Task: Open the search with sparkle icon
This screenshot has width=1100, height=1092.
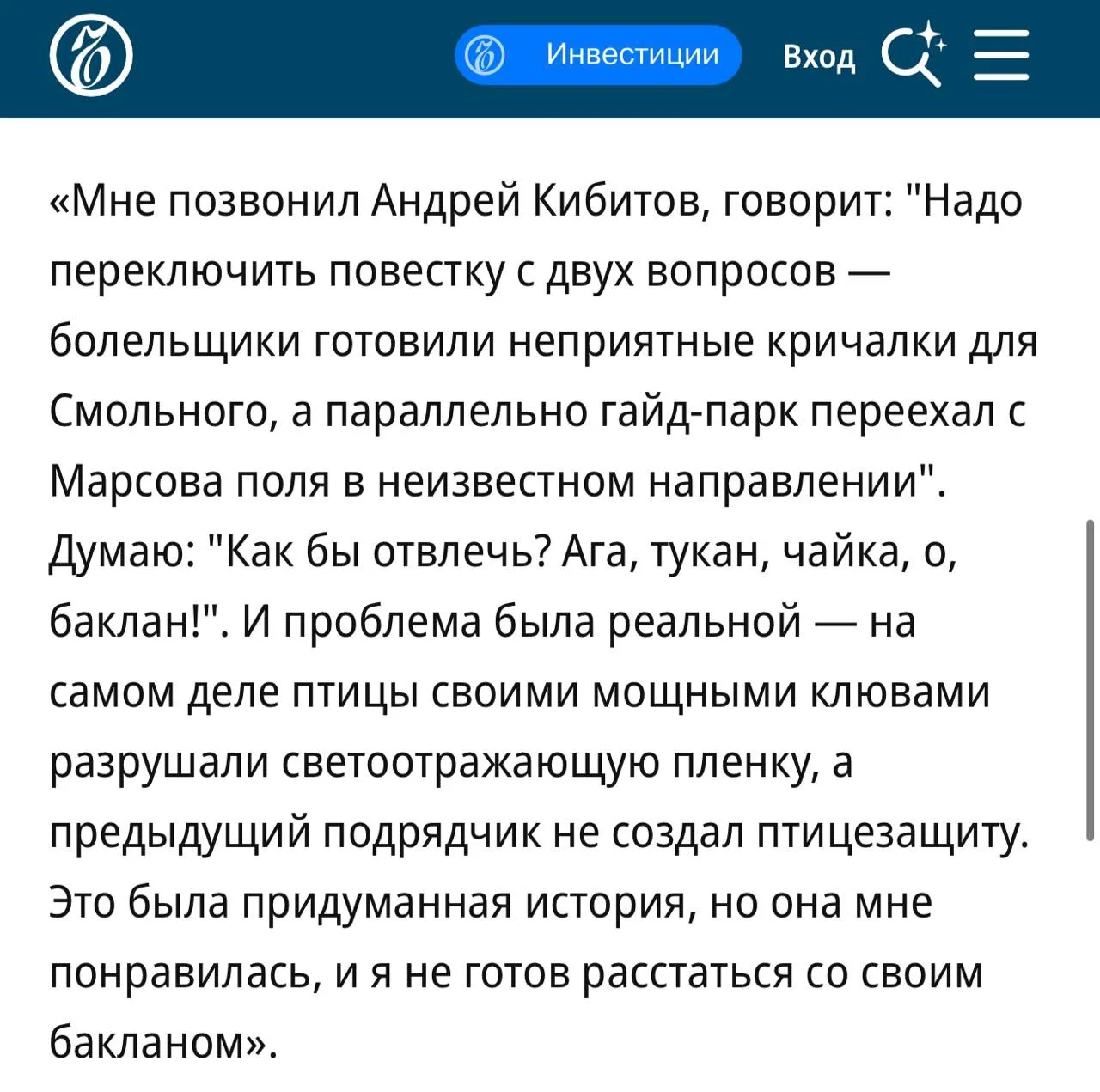Action: tap(914, 53)
